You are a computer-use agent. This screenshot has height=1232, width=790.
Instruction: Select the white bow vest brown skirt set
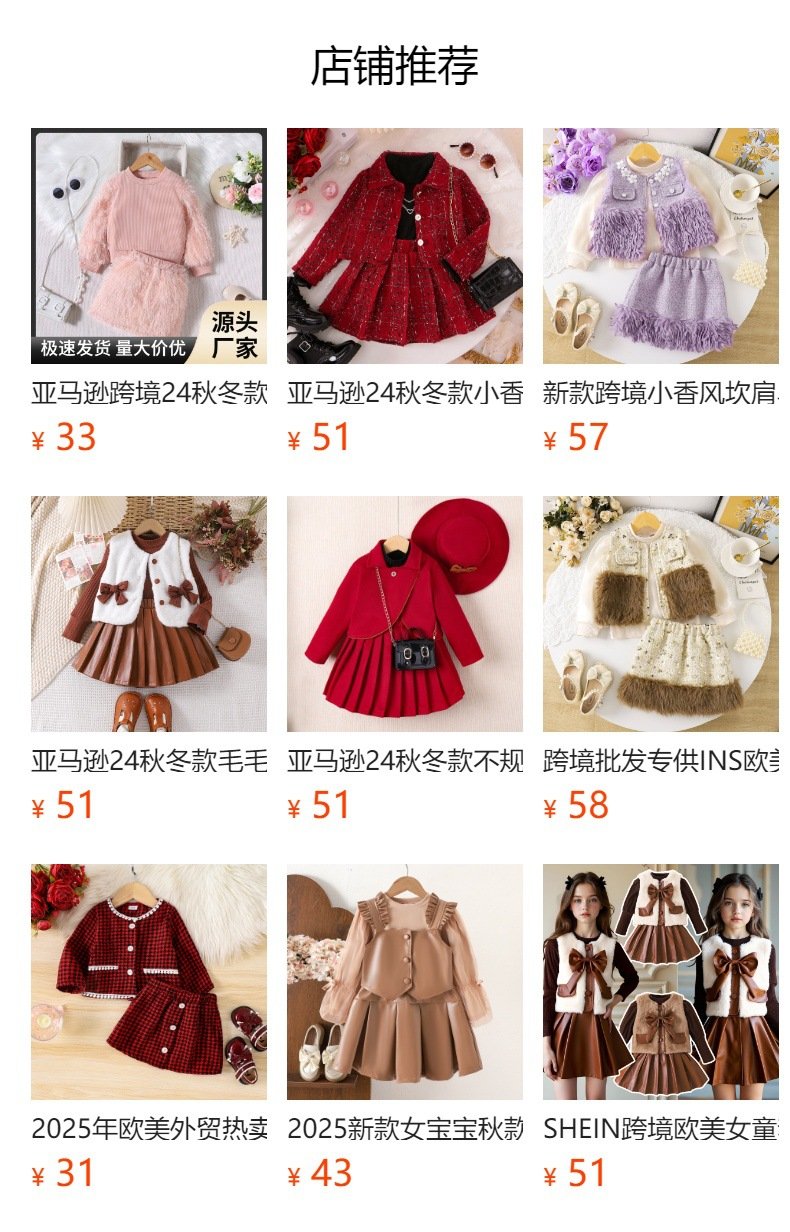tap(148, 614)
